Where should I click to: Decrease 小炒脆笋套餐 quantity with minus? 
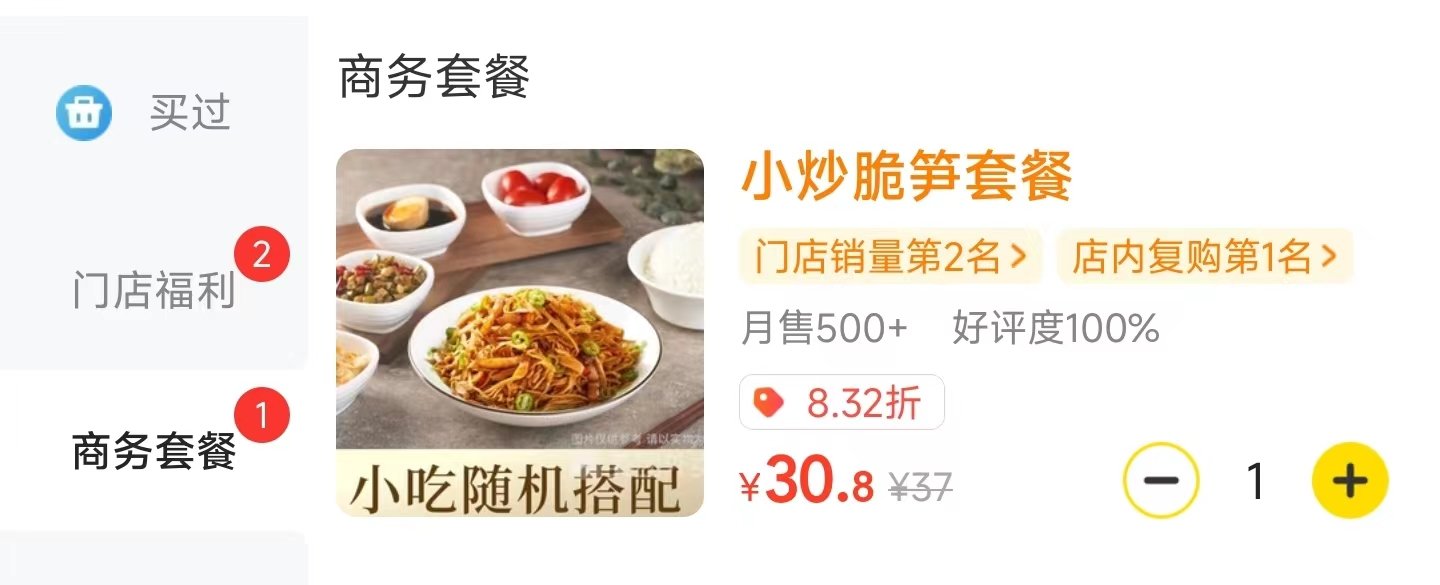1160,481
